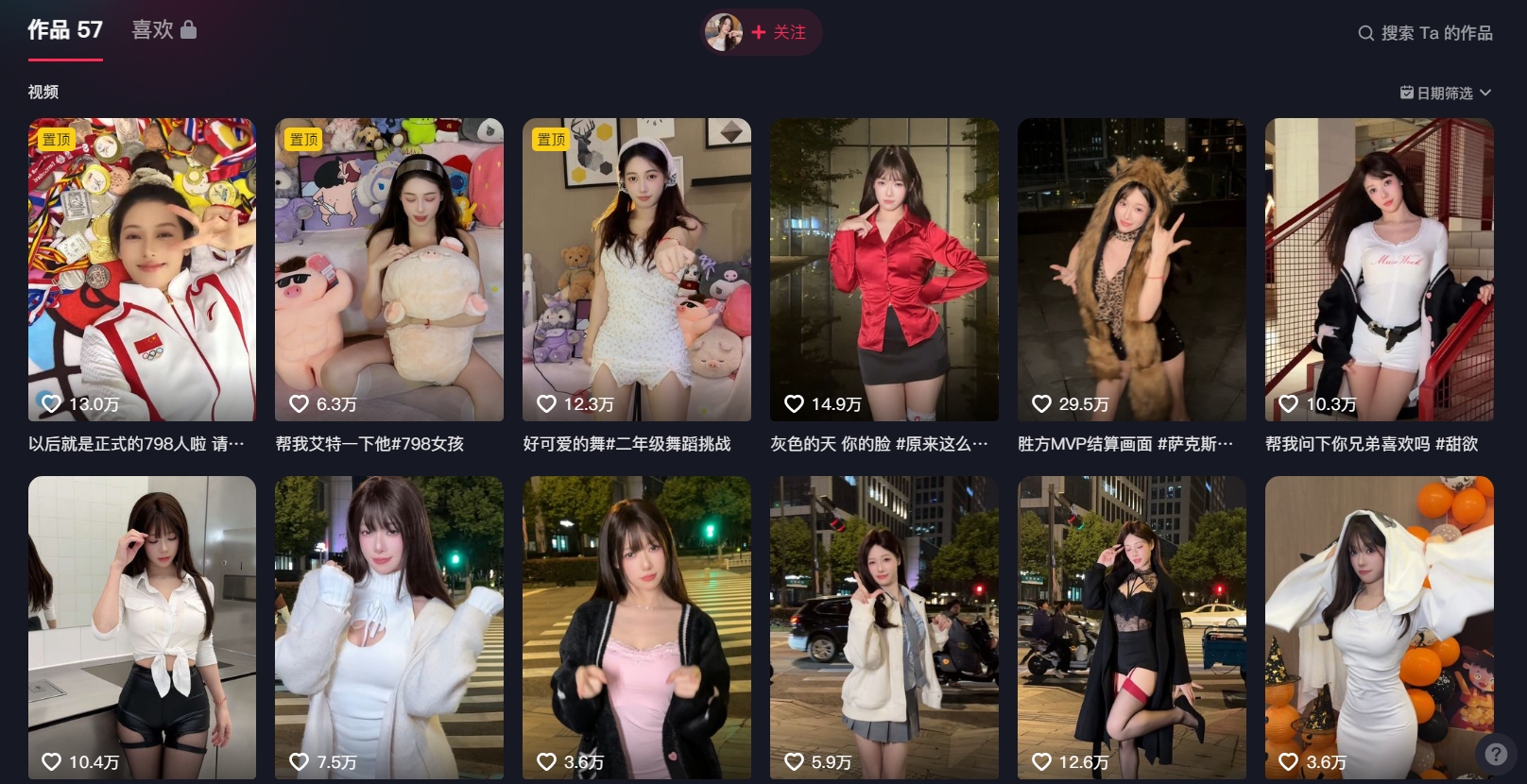Open pinned video 以后就是正式的798人啦
Image resolution: width=1527 pixels, height=784 pixels.
(x=142, y=269)
